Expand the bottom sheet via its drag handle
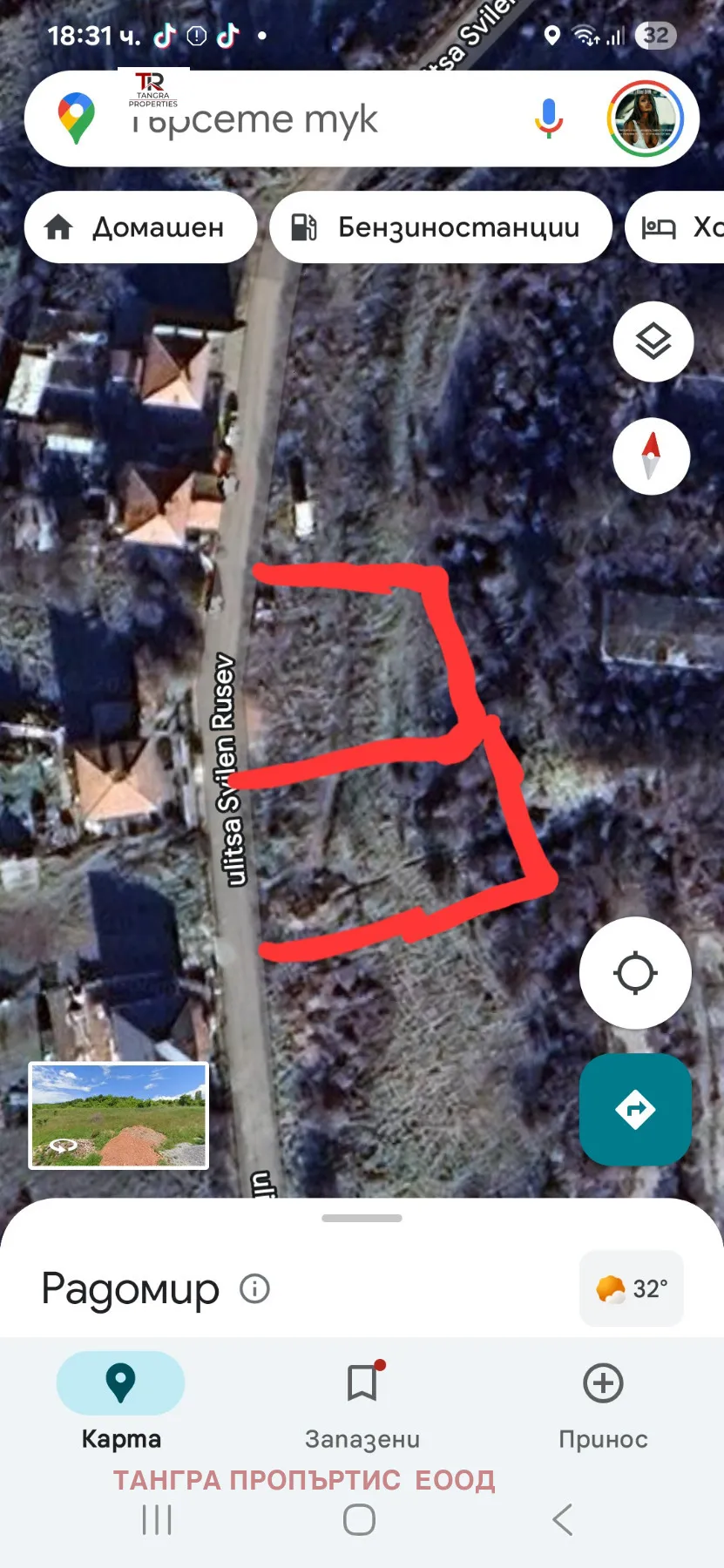The image size is (724, 1568). click(x=361, y=1219)
